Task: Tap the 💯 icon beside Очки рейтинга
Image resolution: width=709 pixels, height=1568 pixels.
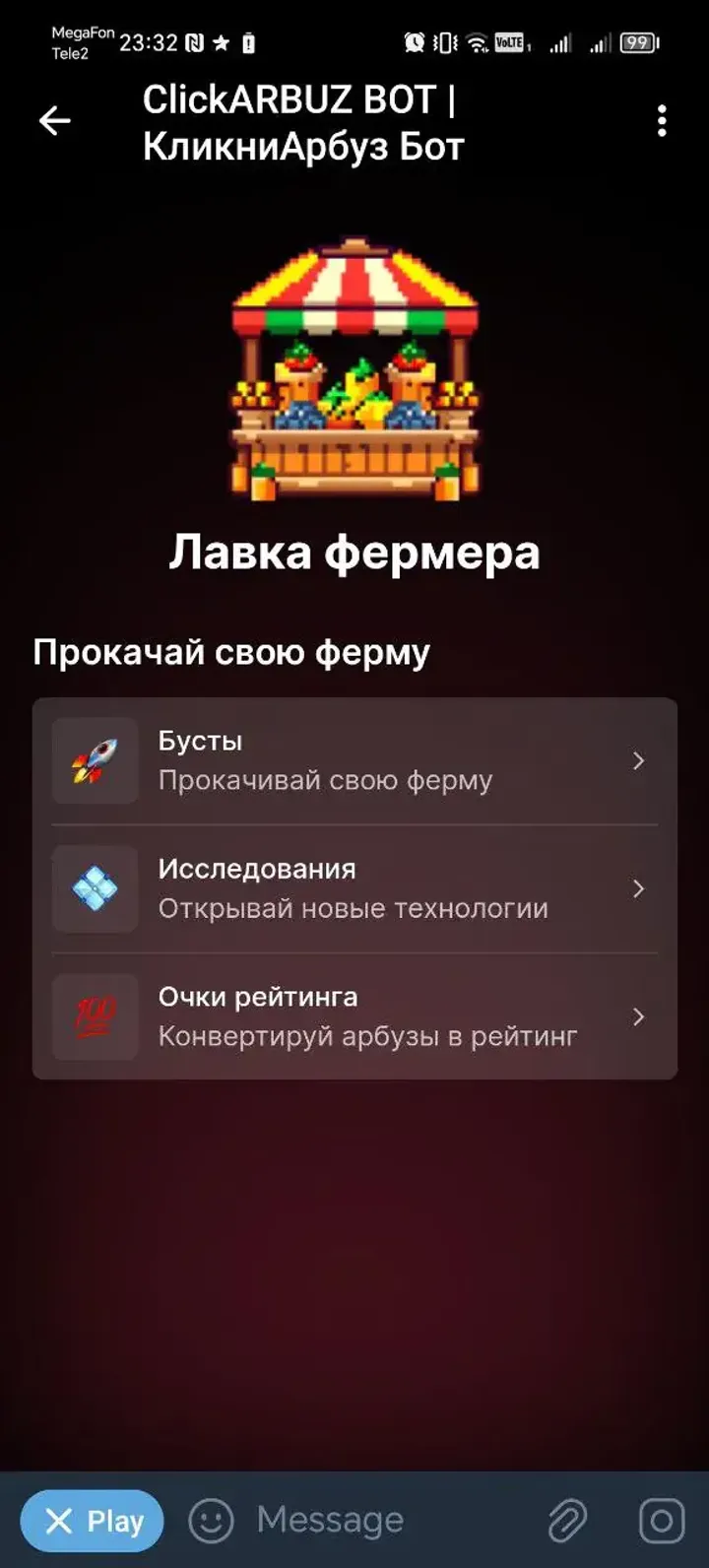Action: (x=94, y=1016)
